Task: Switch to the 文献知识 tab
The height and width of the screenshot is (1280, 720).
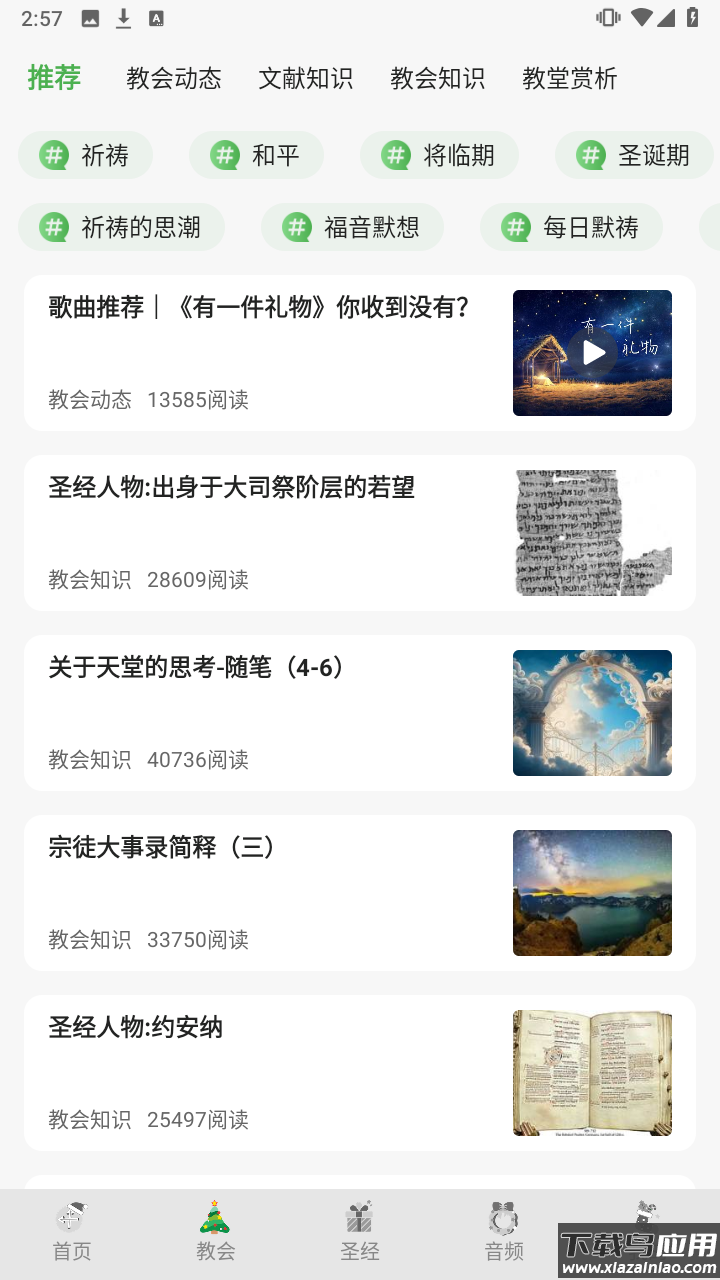Action: tap(306, 78)
